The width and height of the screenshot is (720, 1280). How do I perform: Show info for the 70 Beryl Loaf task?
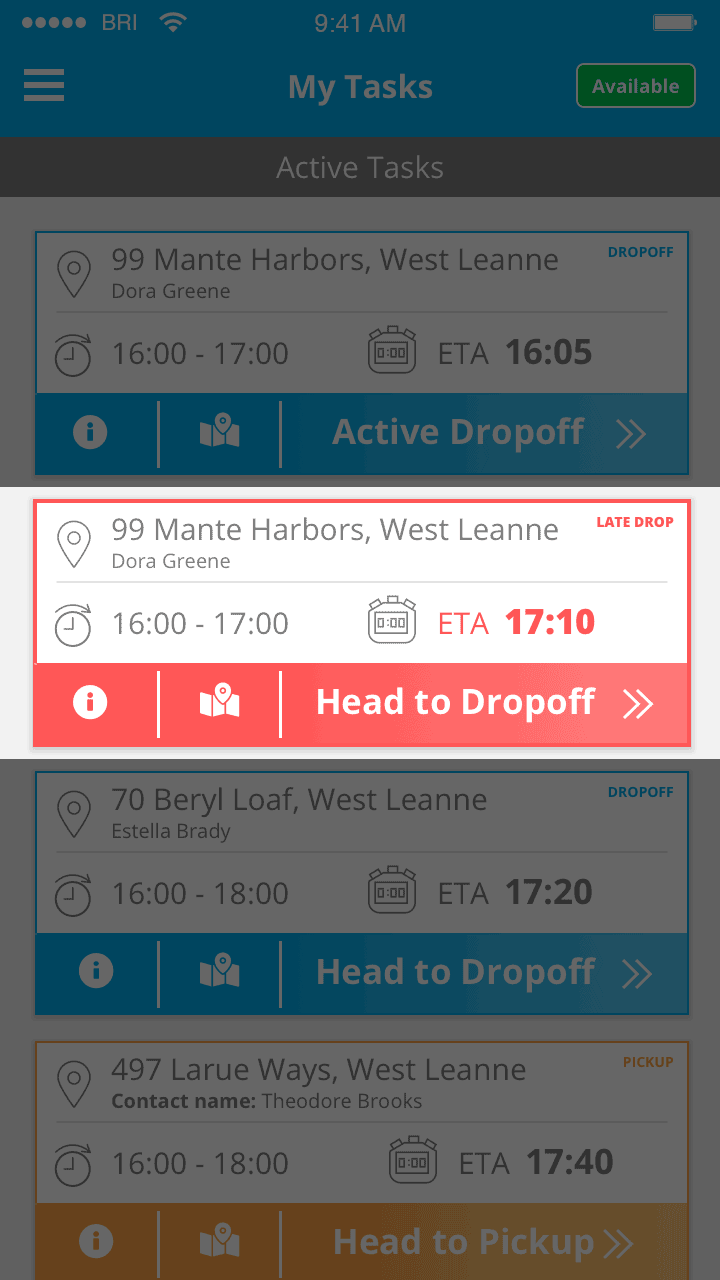click(x=96, y=973)
